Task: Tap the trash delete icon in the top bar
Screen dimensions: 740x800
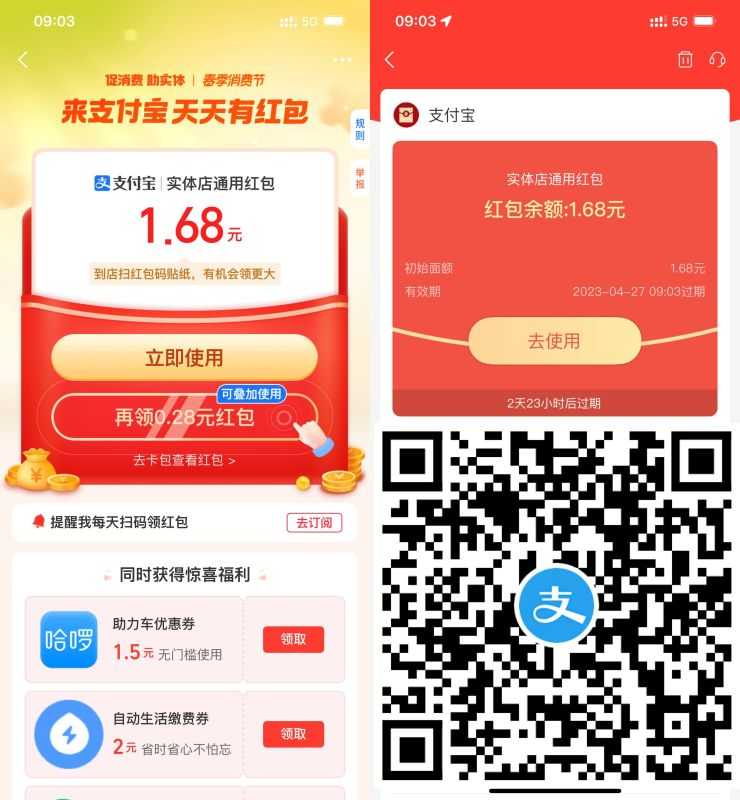Action: tap(684, 60)
